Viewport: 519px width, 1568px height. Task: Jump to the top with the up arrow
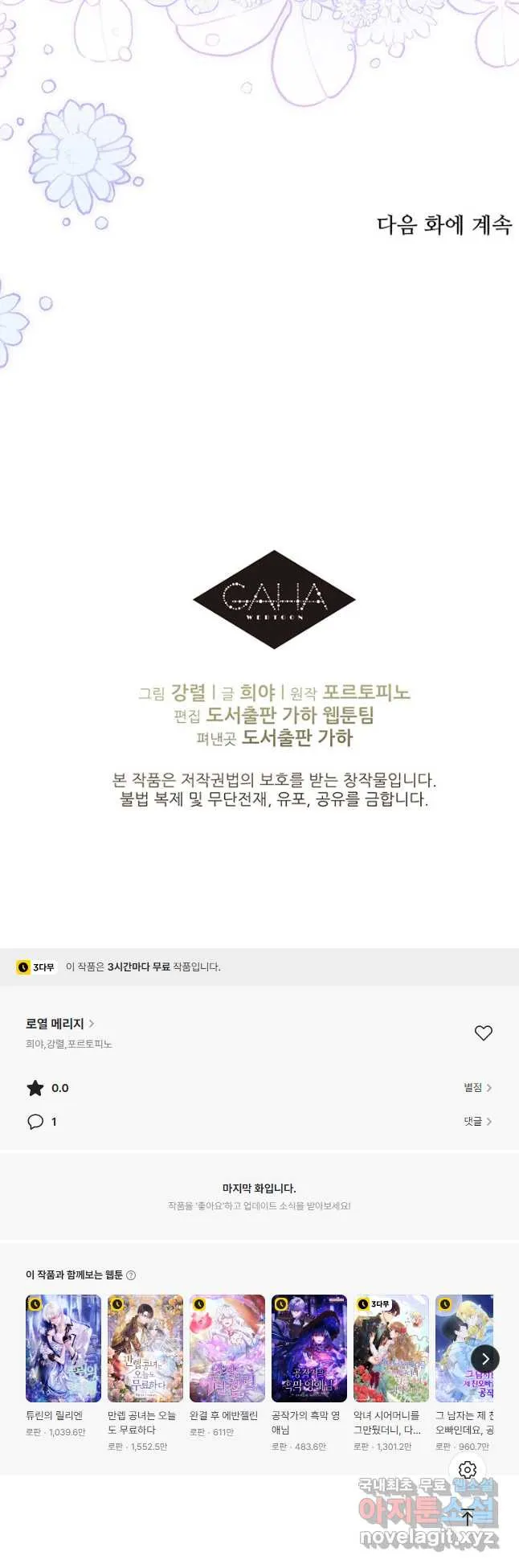click(468, 1517)
